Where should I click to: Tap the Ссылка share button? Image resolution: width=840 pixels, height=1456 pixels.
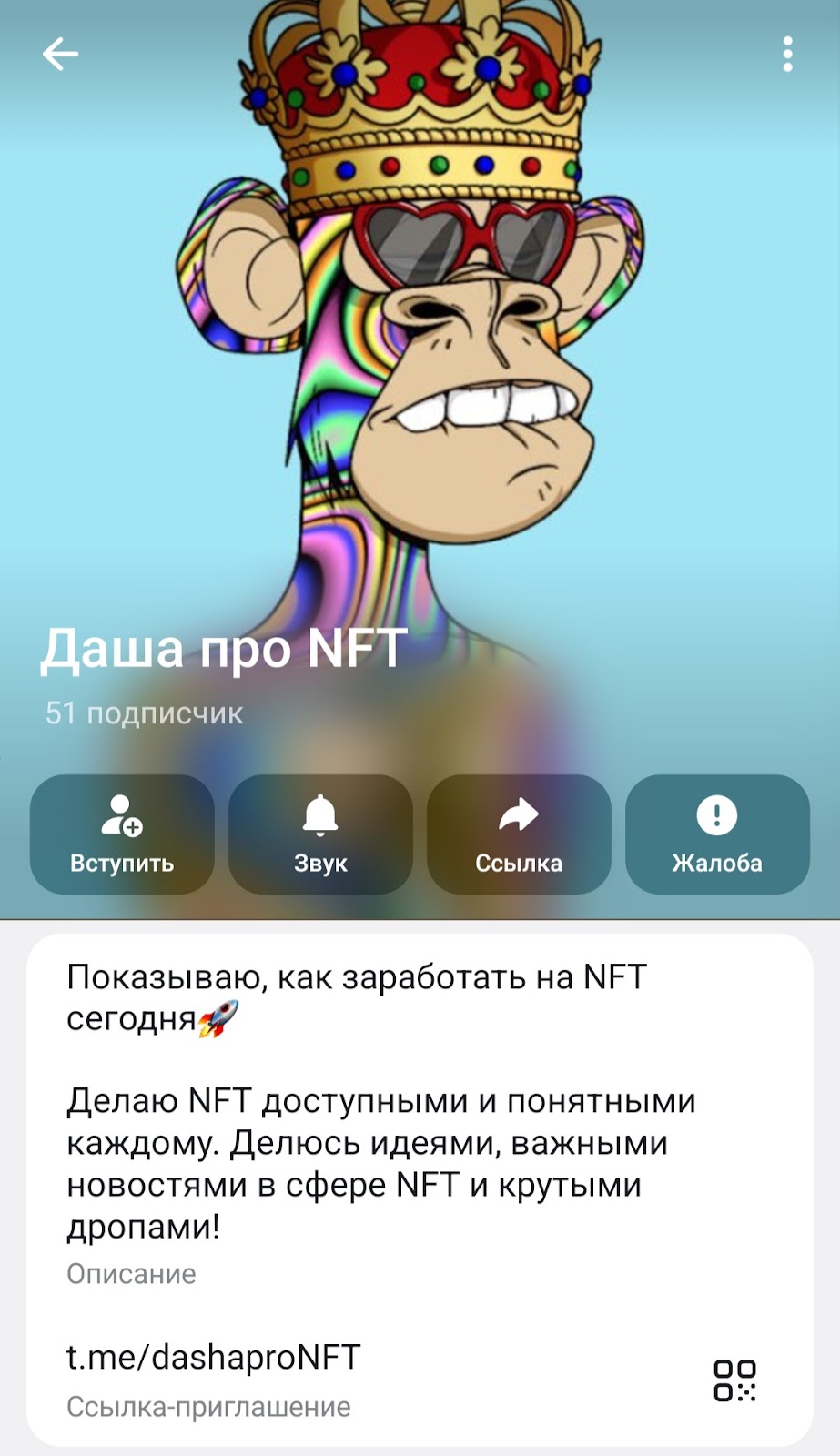(519, 837)
